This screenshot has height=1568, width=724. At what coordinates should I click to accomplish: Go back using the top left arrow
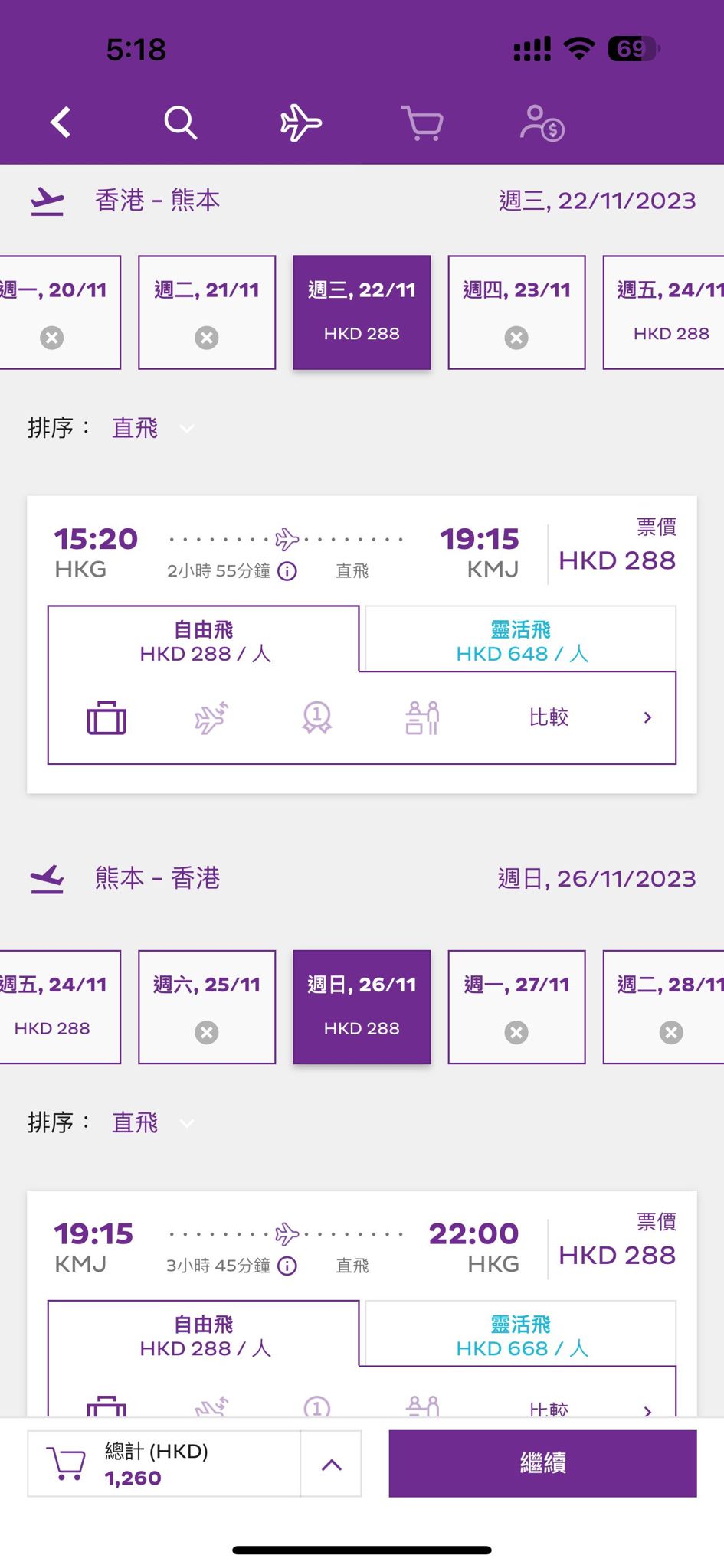point(61,122)
